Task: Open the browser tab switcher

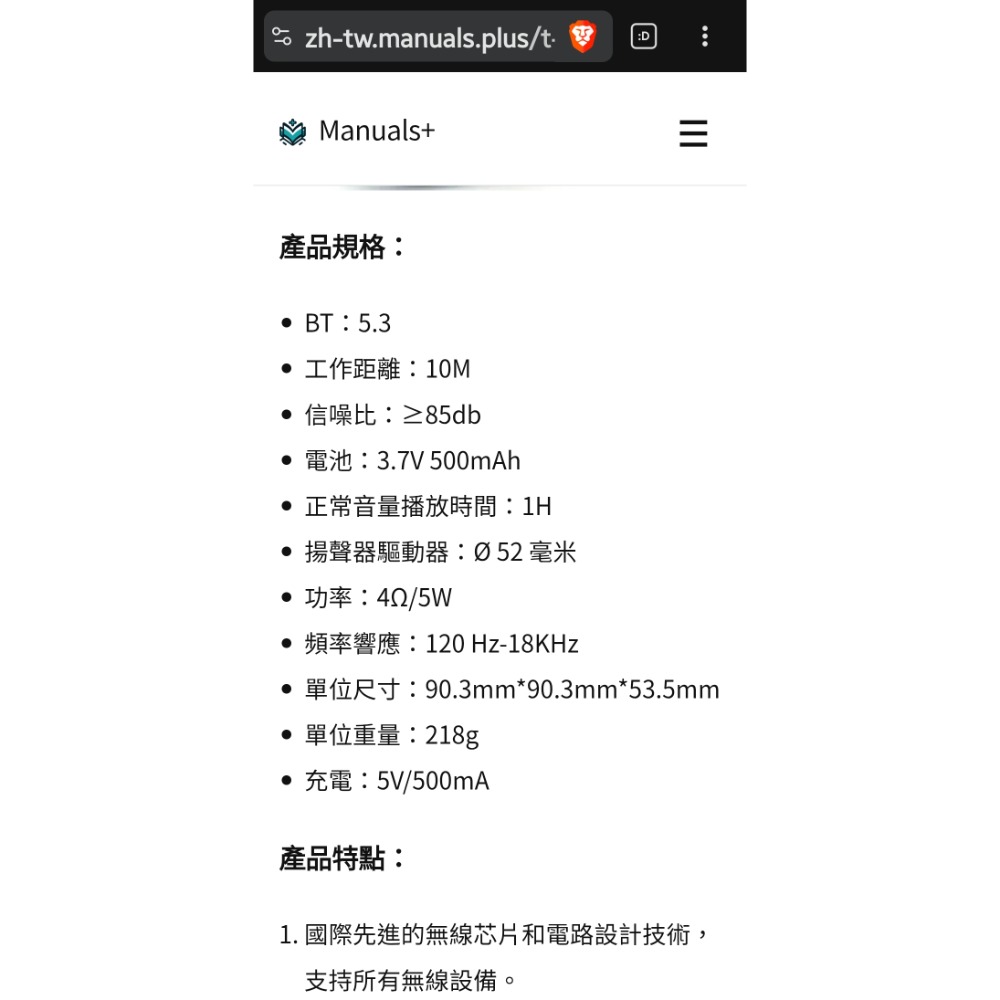Action: click(644, 37)
